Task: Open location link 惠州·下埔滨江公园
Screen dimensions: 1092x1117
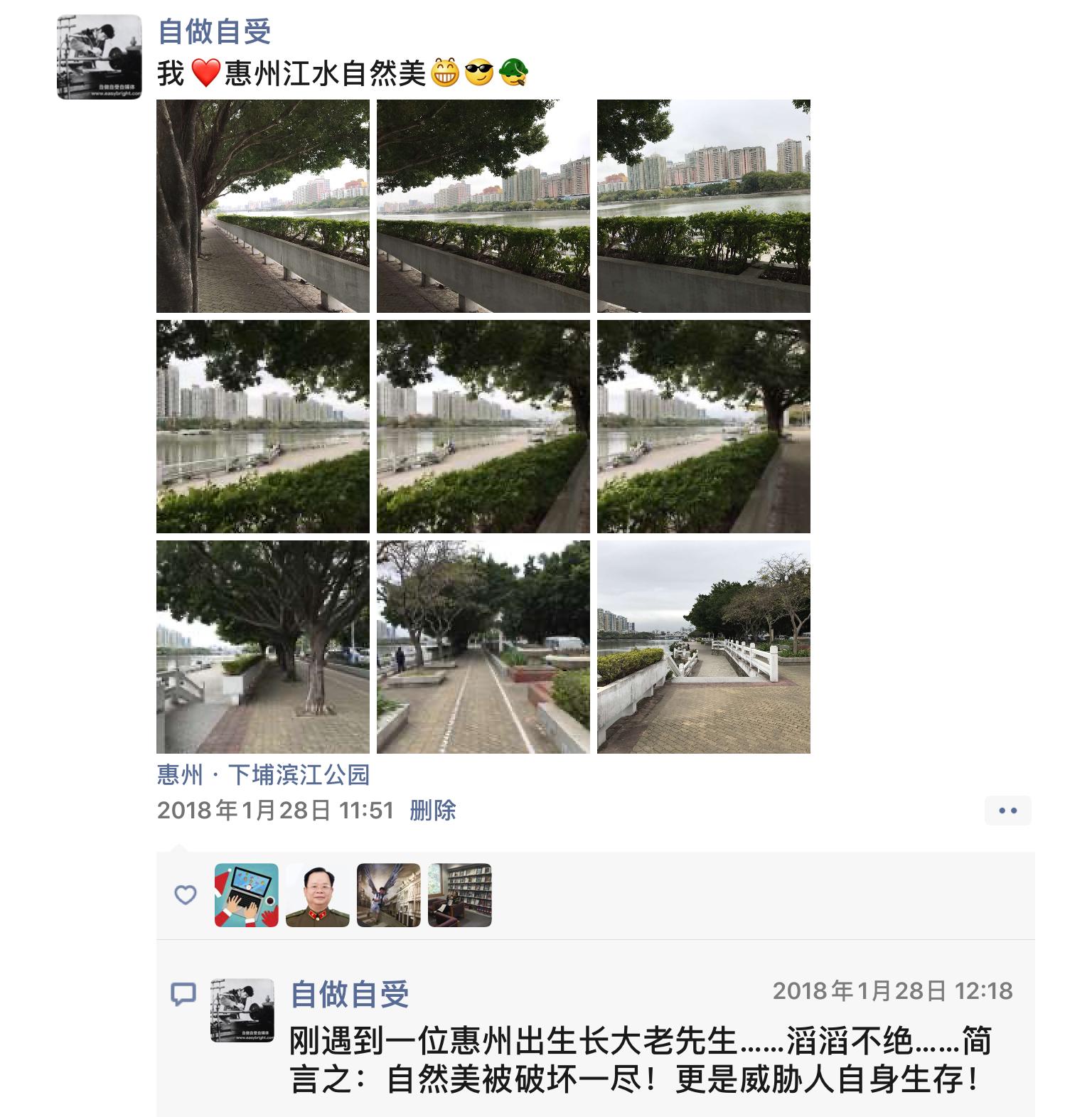Action: coord(263,774)
